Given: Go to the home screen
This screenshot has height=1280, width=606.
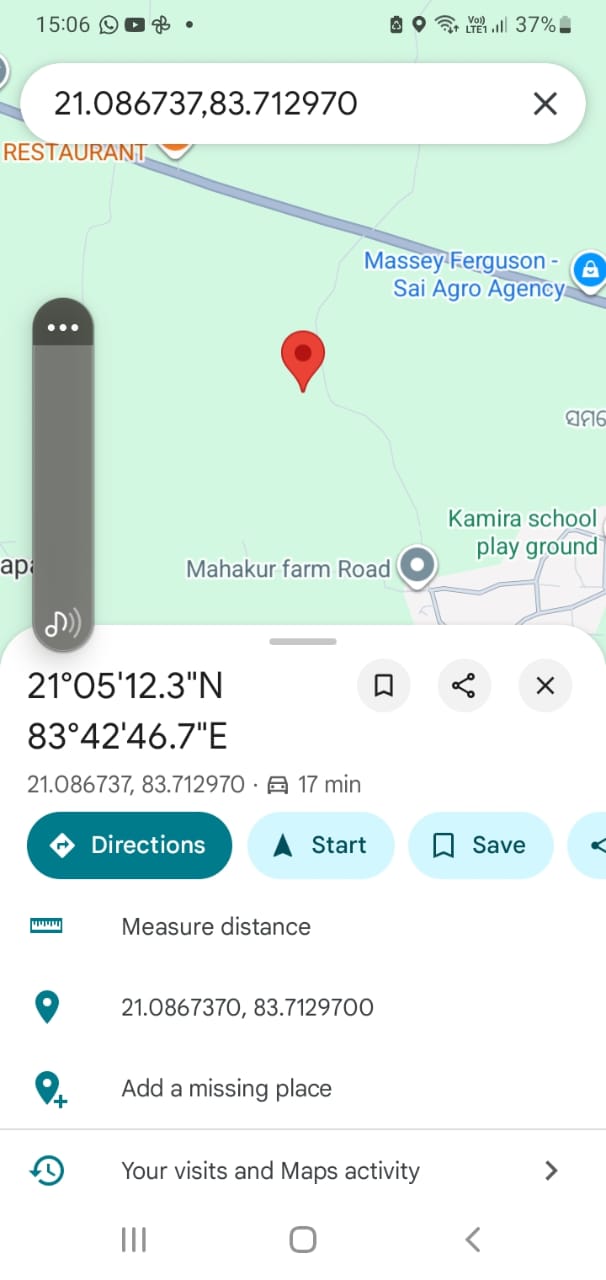Looking at the screenshot, I should pos(303,1240).
